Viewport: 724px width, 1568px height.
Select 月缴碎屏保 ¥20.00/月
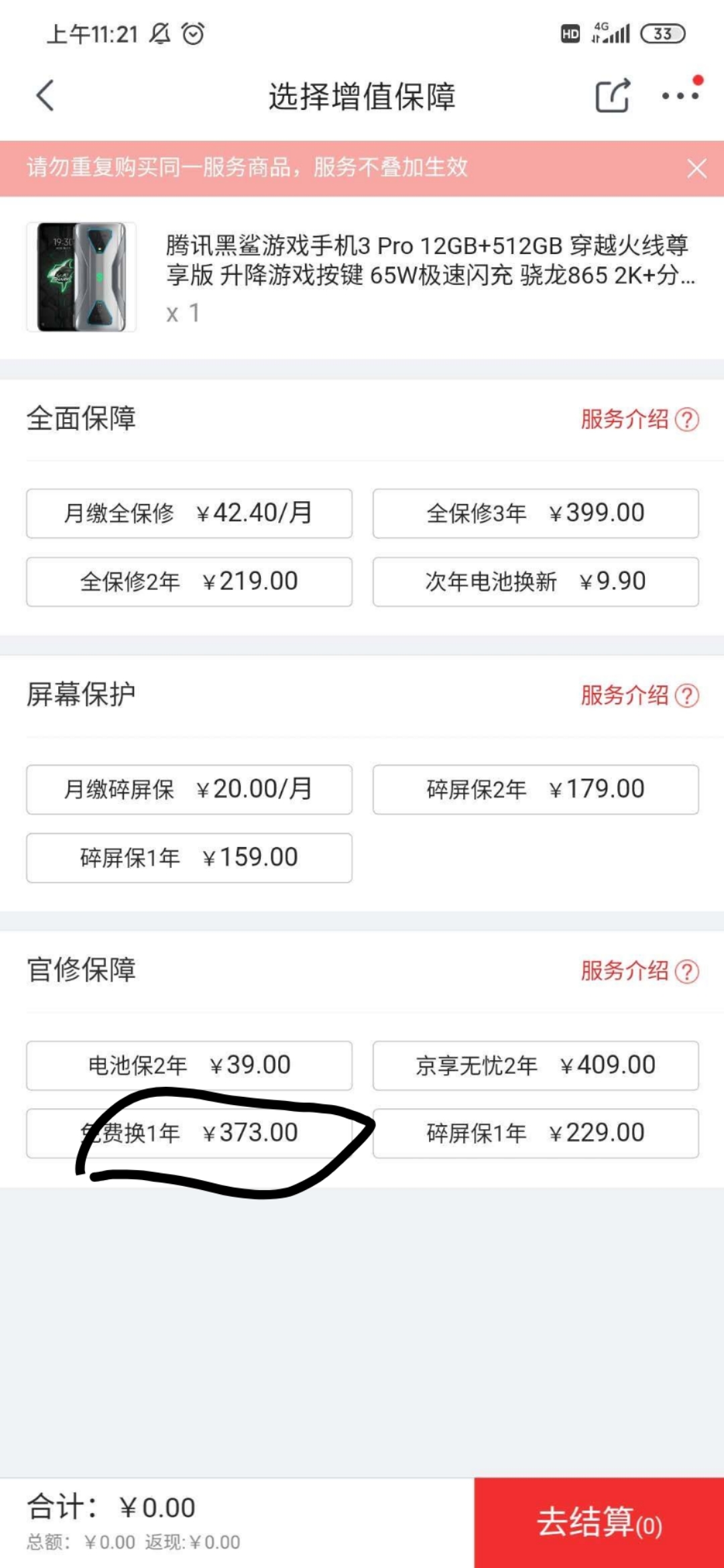[x=189, y=789]
